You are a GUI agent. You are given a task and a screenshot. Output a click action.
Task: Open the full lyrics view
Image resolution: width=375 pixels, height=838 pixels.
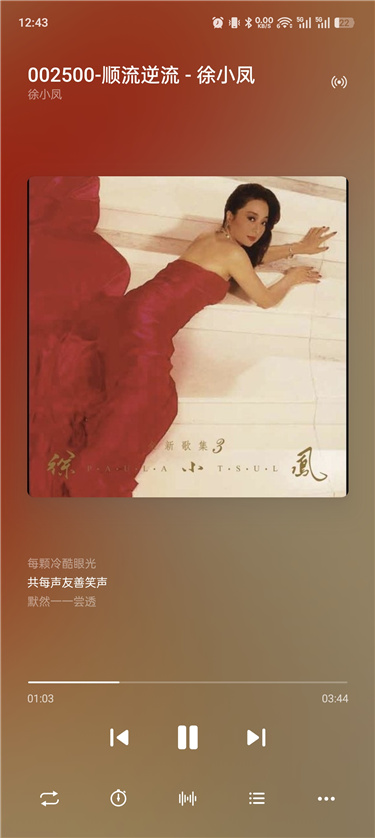coord(67,583)
